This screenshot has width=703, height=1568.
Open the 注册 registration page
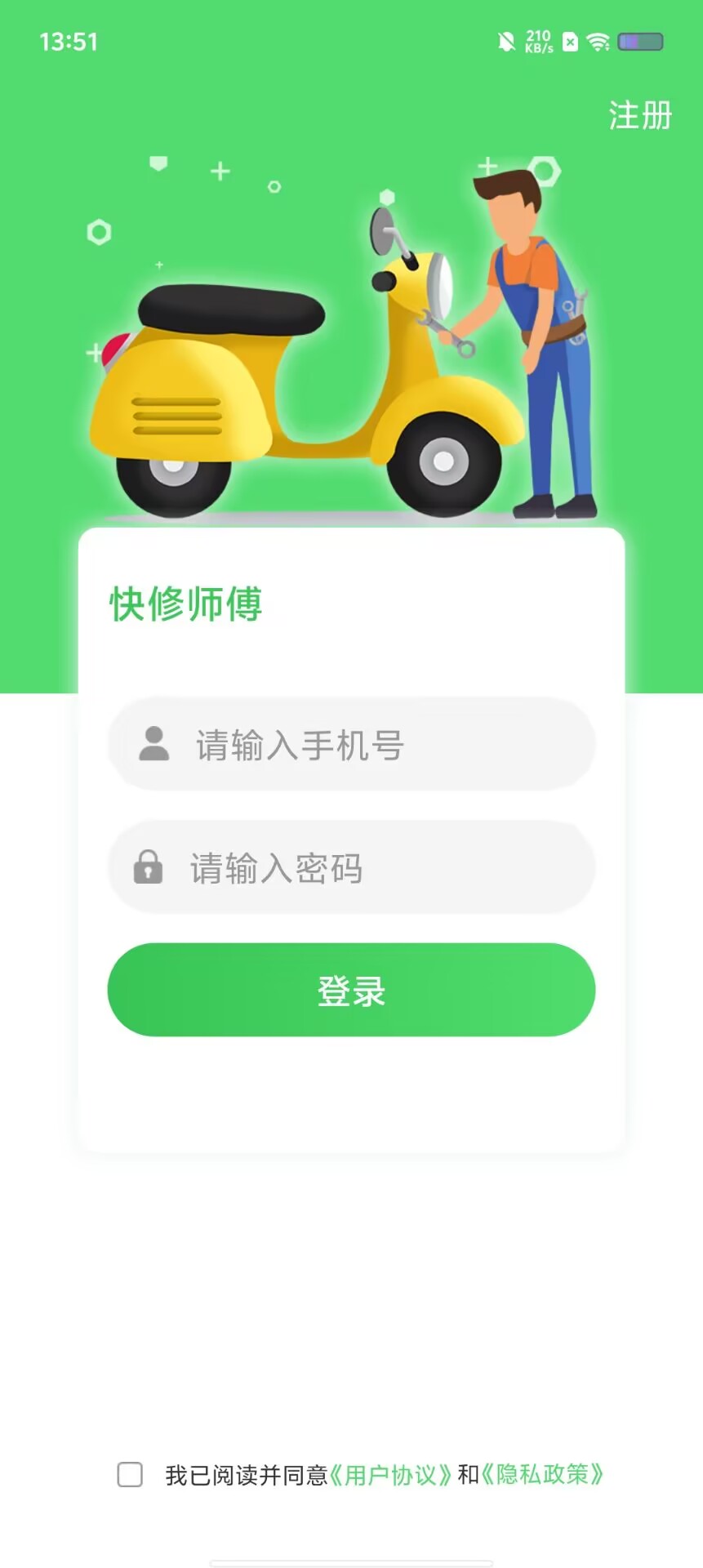click(639, 116)
